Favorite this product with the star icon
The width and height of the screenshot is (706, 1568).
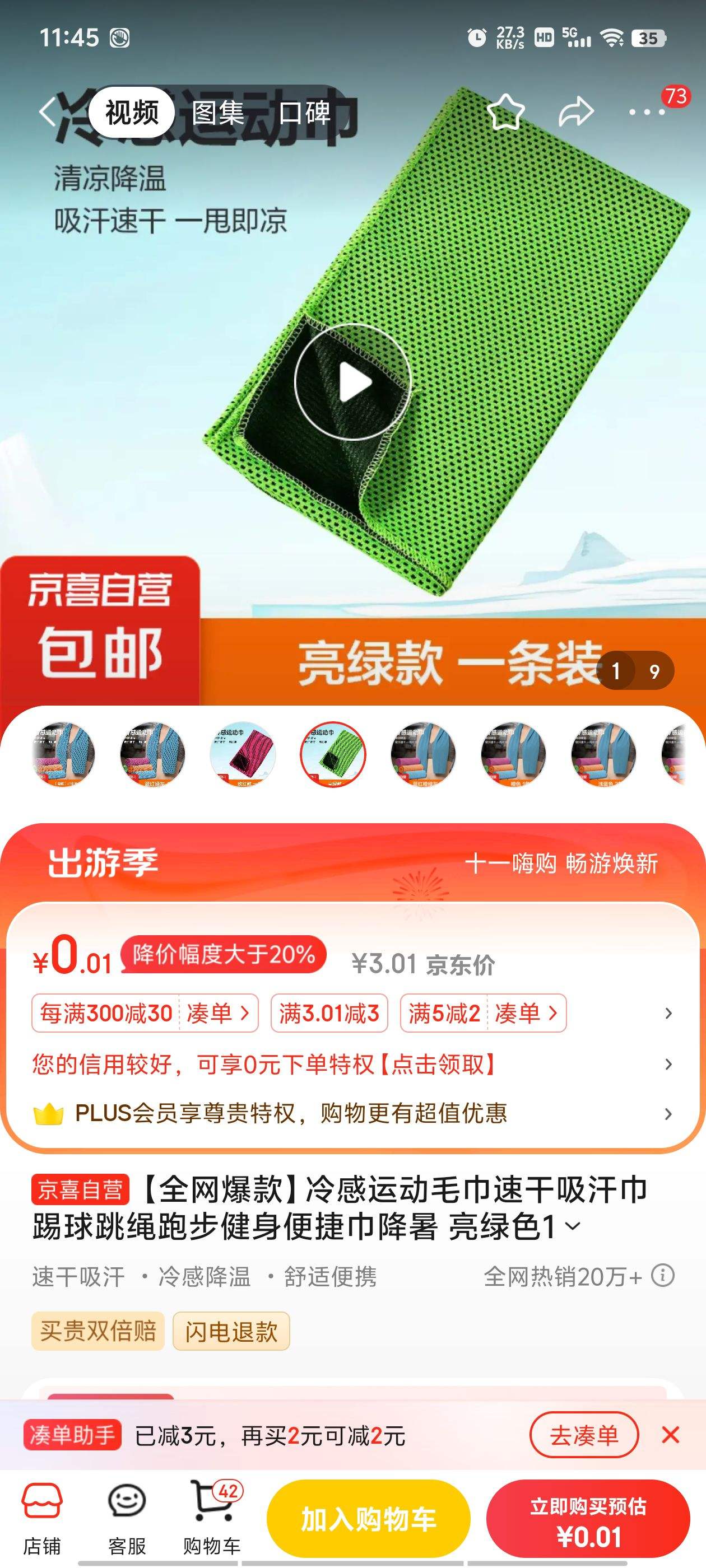point(505,112)
